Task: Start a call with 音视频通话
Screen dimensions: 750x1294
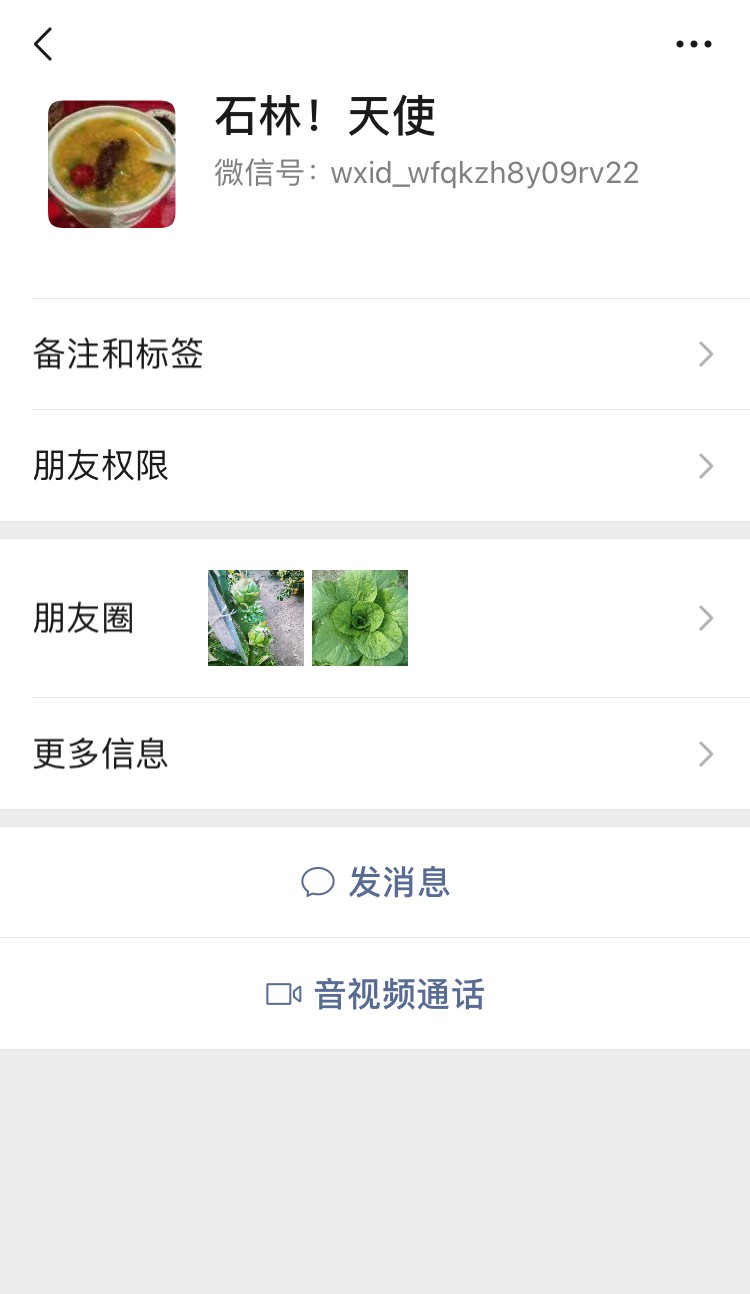Action: coord(376,994)
